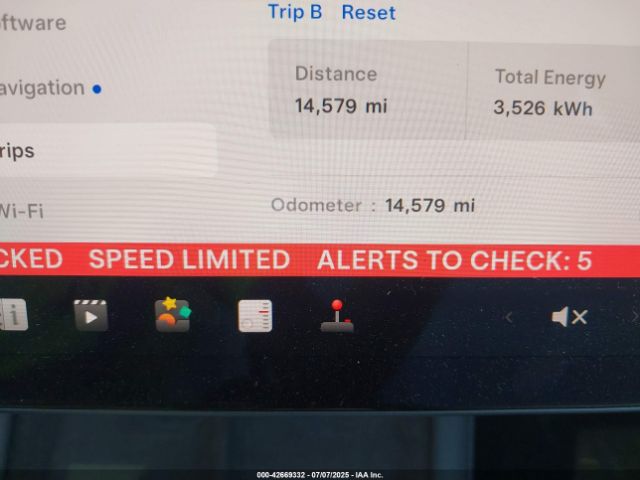Reset the Trip B counter
Image resolution: width=640 pixels, height=480 pixels.
click(x=368, y=13)
